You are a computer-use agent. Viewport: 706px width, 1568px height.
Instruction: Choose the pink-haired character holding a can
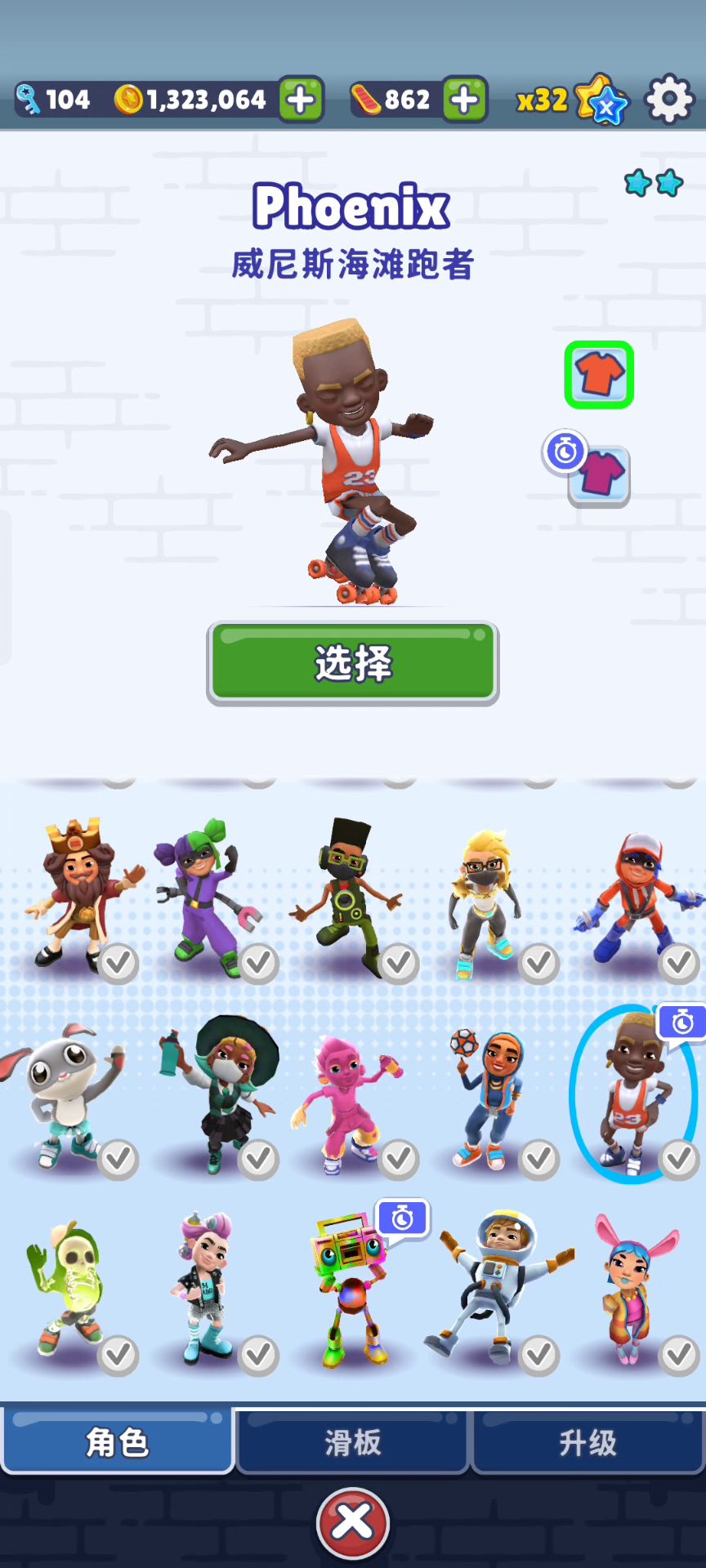coord(347,1090)
